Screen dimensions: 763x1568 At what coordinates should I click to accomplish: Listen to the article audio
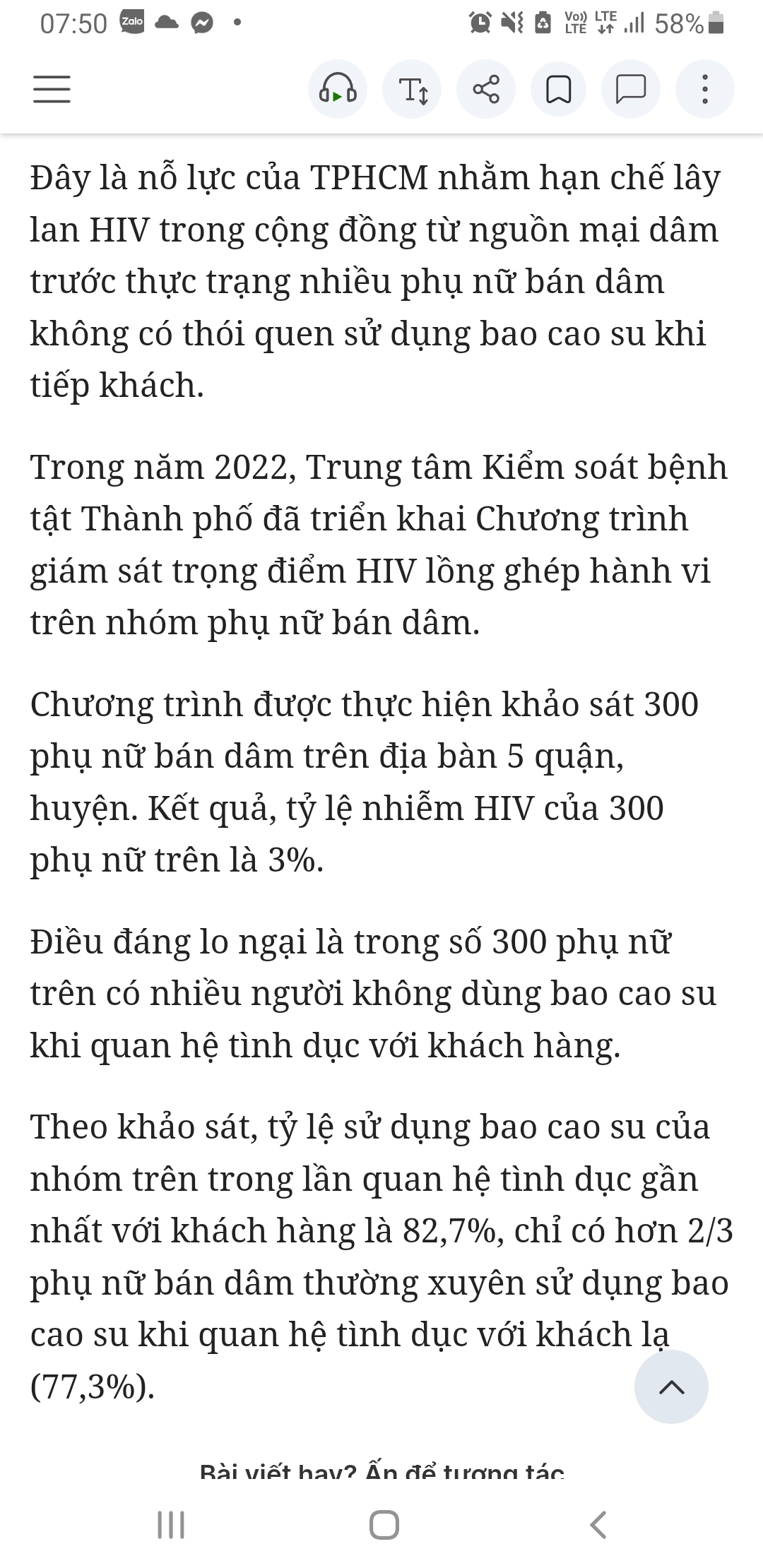pyautogui.click(x=338, y=90)
